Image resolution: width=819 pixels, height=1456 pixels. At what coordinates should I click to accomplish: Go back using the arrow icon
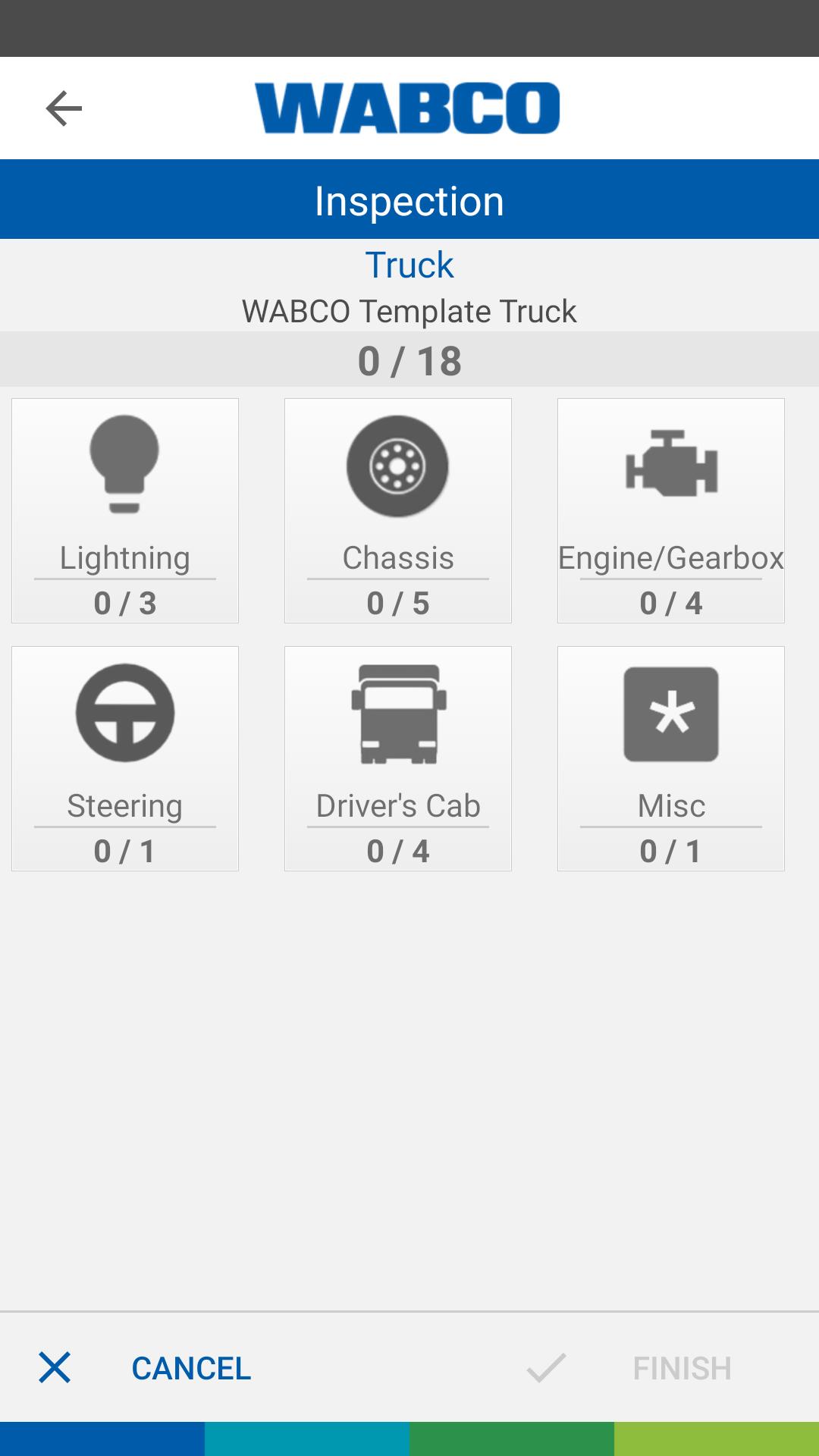pyautogui.click(x=64, y=108)
